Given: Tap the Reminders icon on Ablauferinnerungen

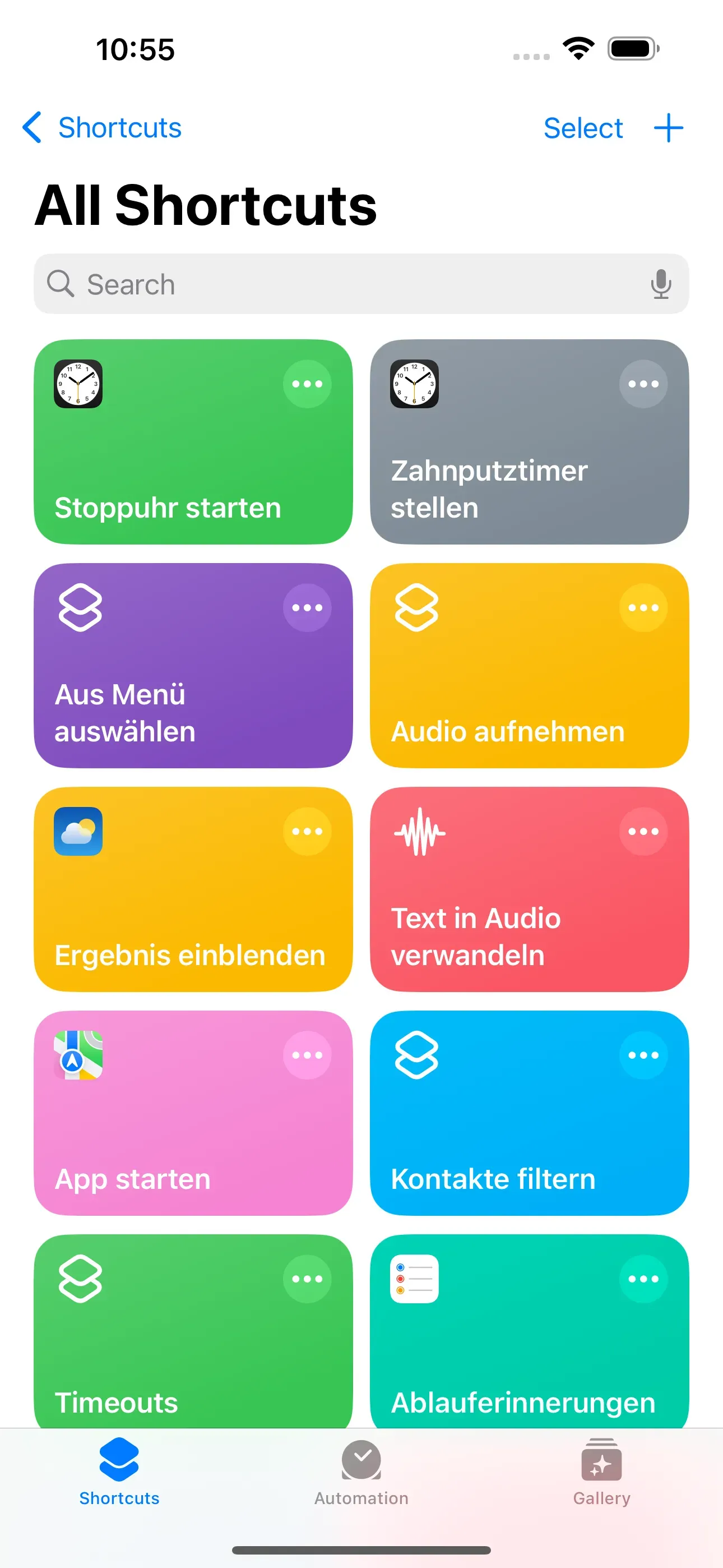Looking at the screenshot, I should click(x=413, y=1279).
